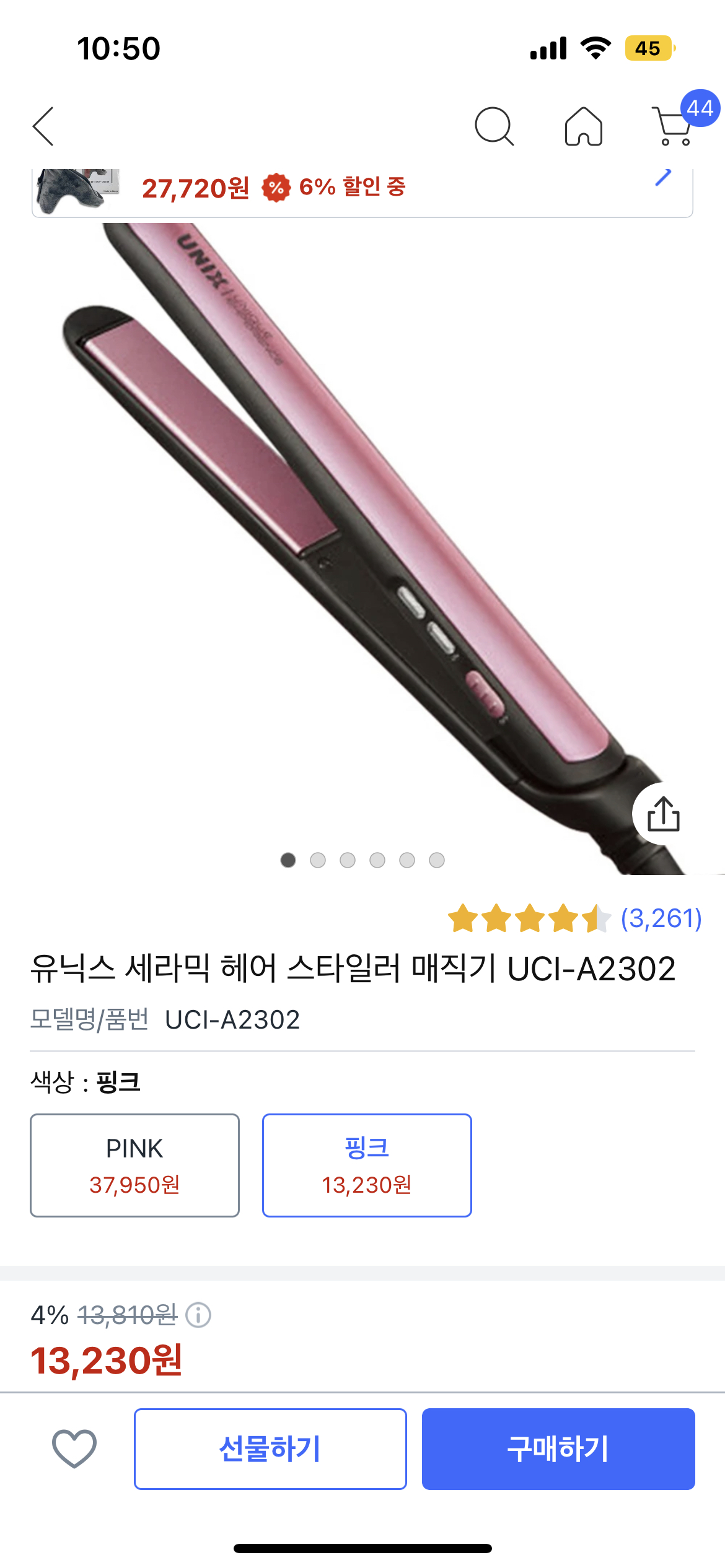Add product to wishlist with heart icon

pyautogui.click(x=74, y=1448)
